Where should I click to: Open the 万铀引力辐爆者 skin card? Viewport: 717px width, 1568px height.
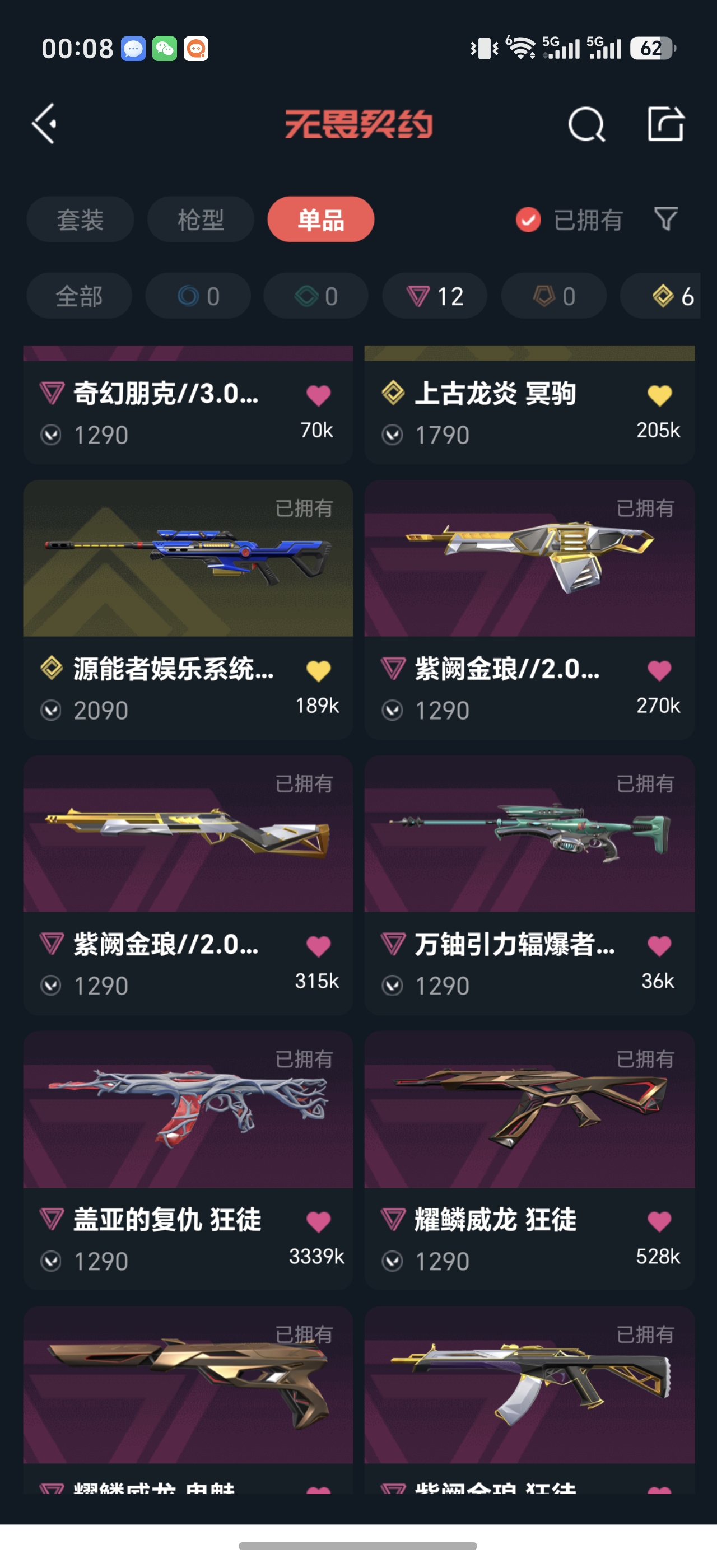tap(529, 886)
